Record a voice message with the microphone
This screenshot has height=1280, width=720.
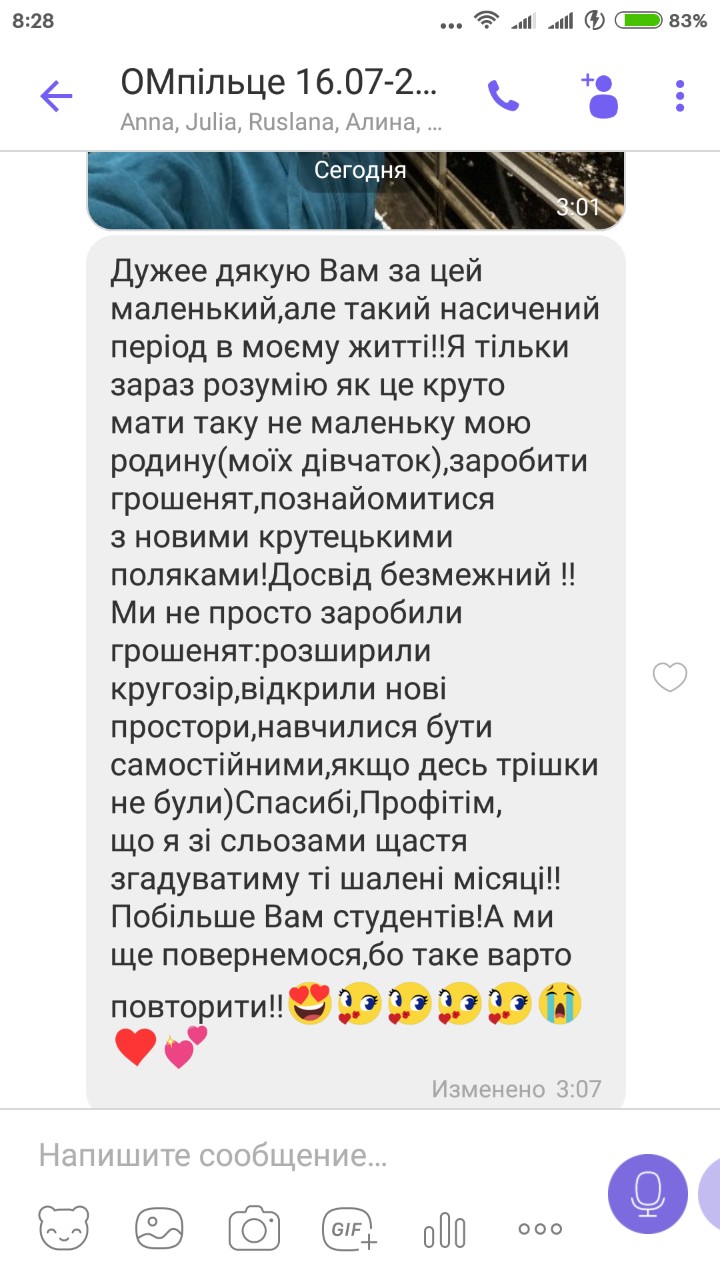coord(647,1192)
